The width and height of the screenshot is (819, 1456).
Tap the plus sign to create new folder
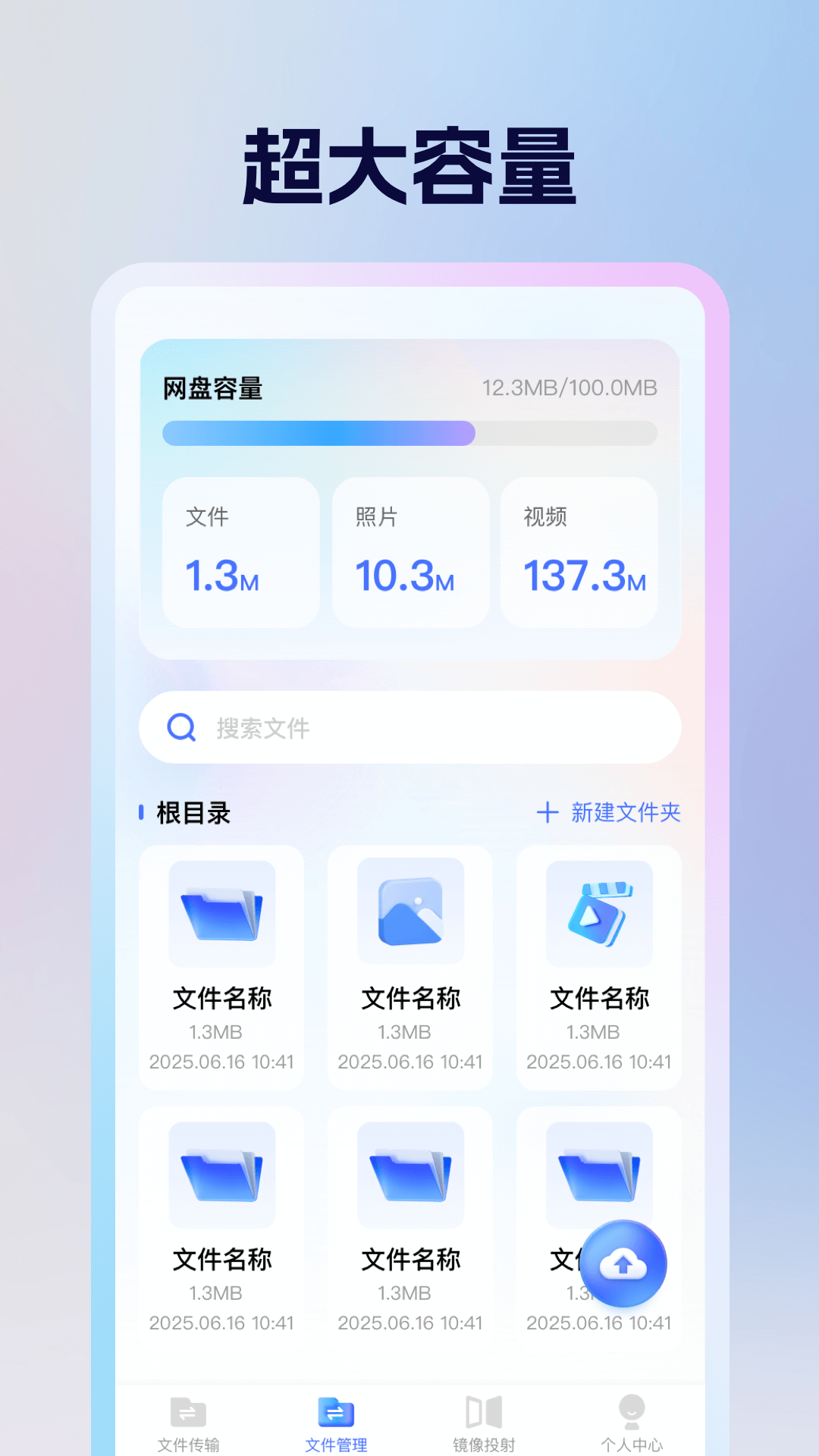click(x=549, y=813)
